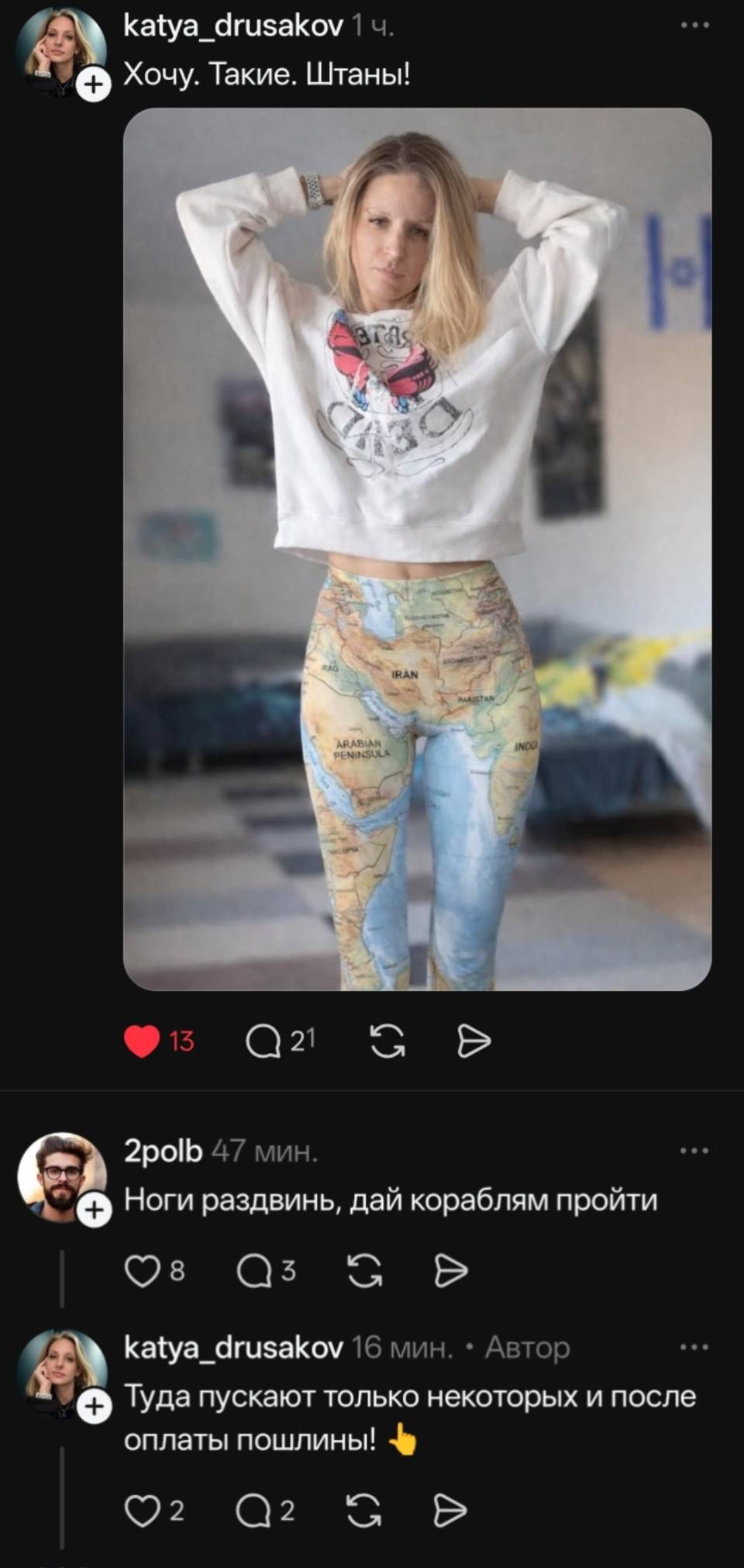Follow katya_drusakov via plus badge on top avatar
The image size is (744, 1568).
pyautogui.click(x=94, y=85)
